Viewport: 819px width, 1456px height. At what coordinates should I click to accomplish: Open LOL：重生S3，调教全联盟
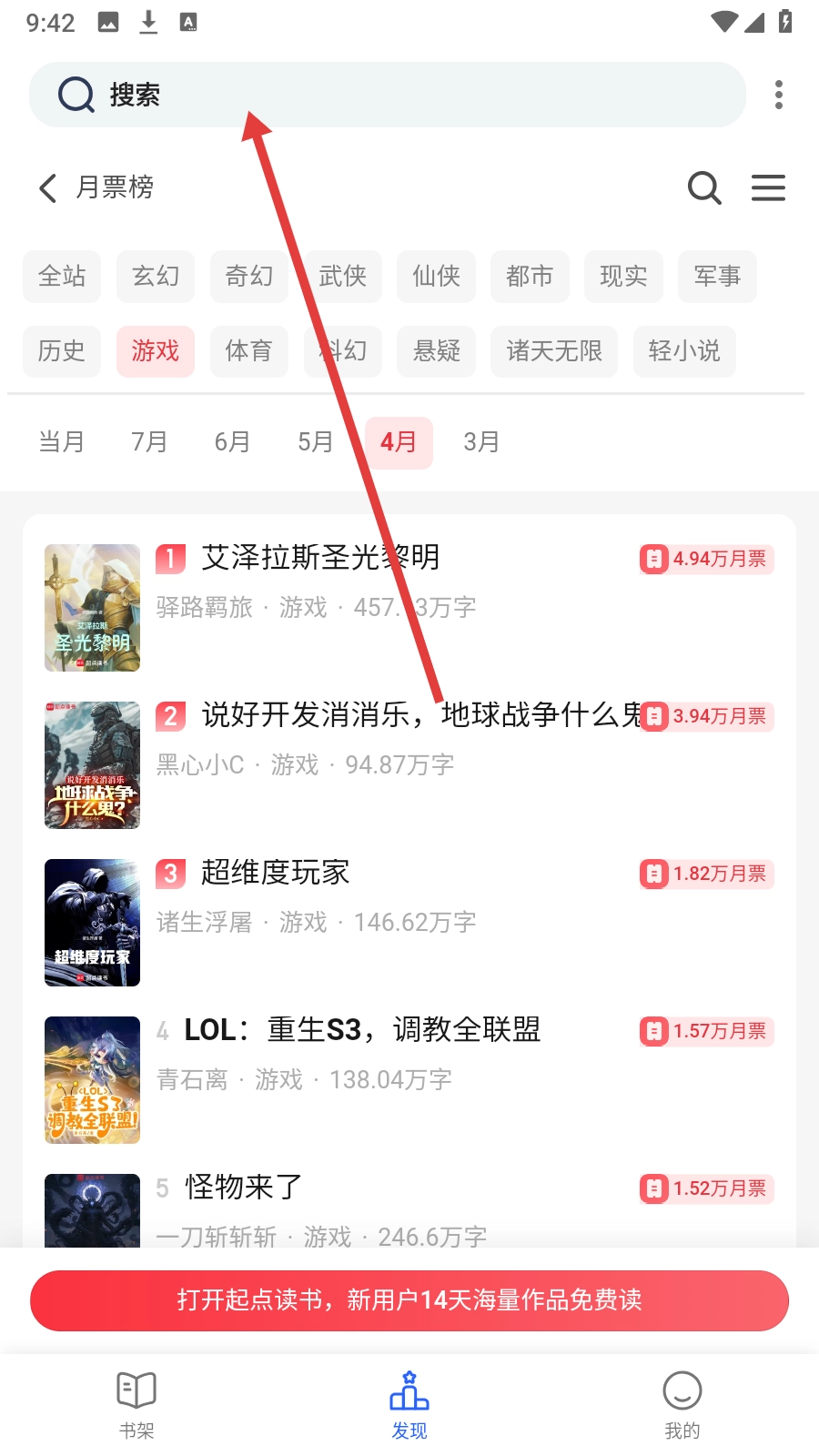pyautogui.click(x=362, y=1029)
